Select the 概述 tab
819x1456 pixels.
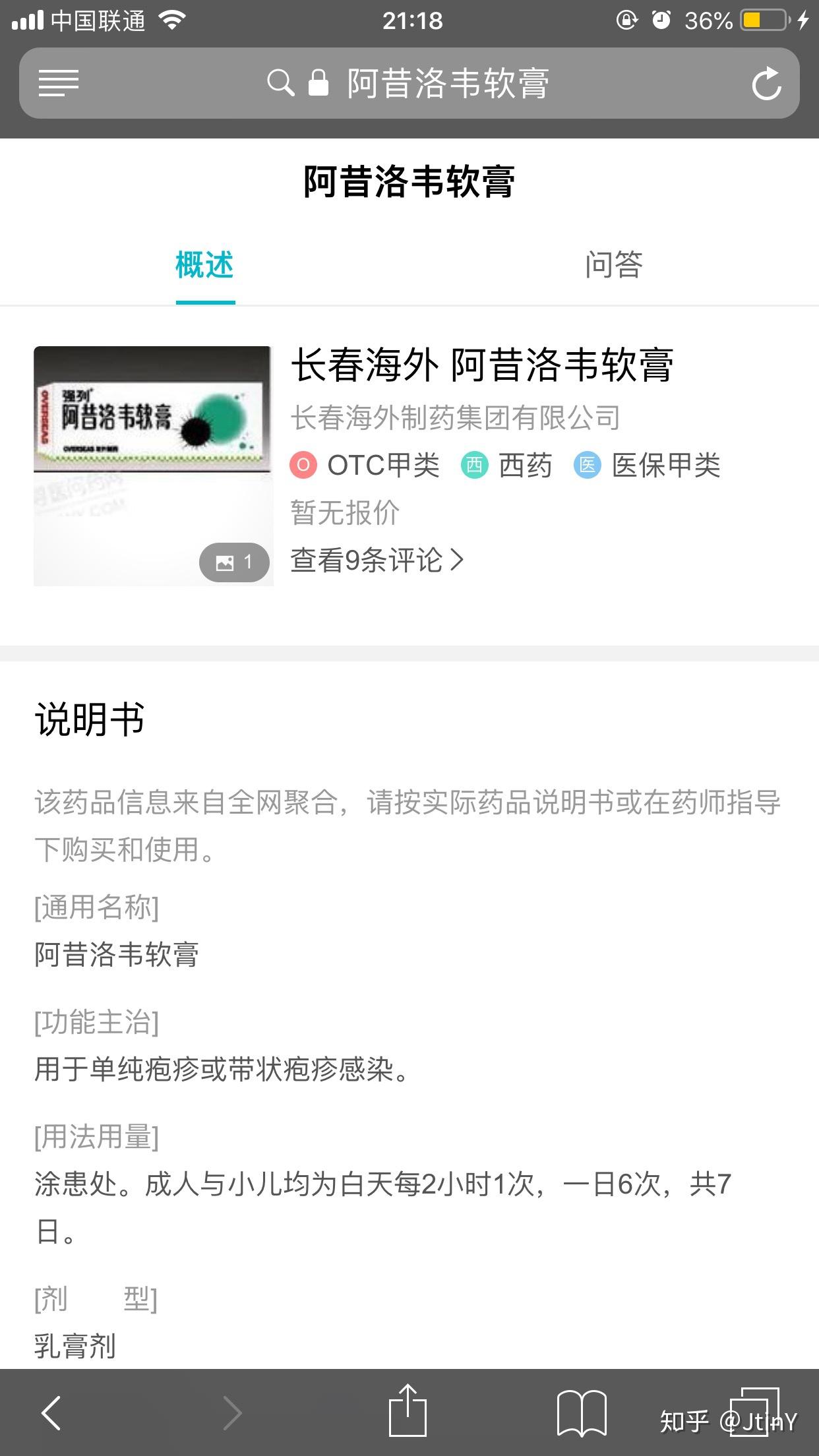pyautogui.click(x=205, y=265)
